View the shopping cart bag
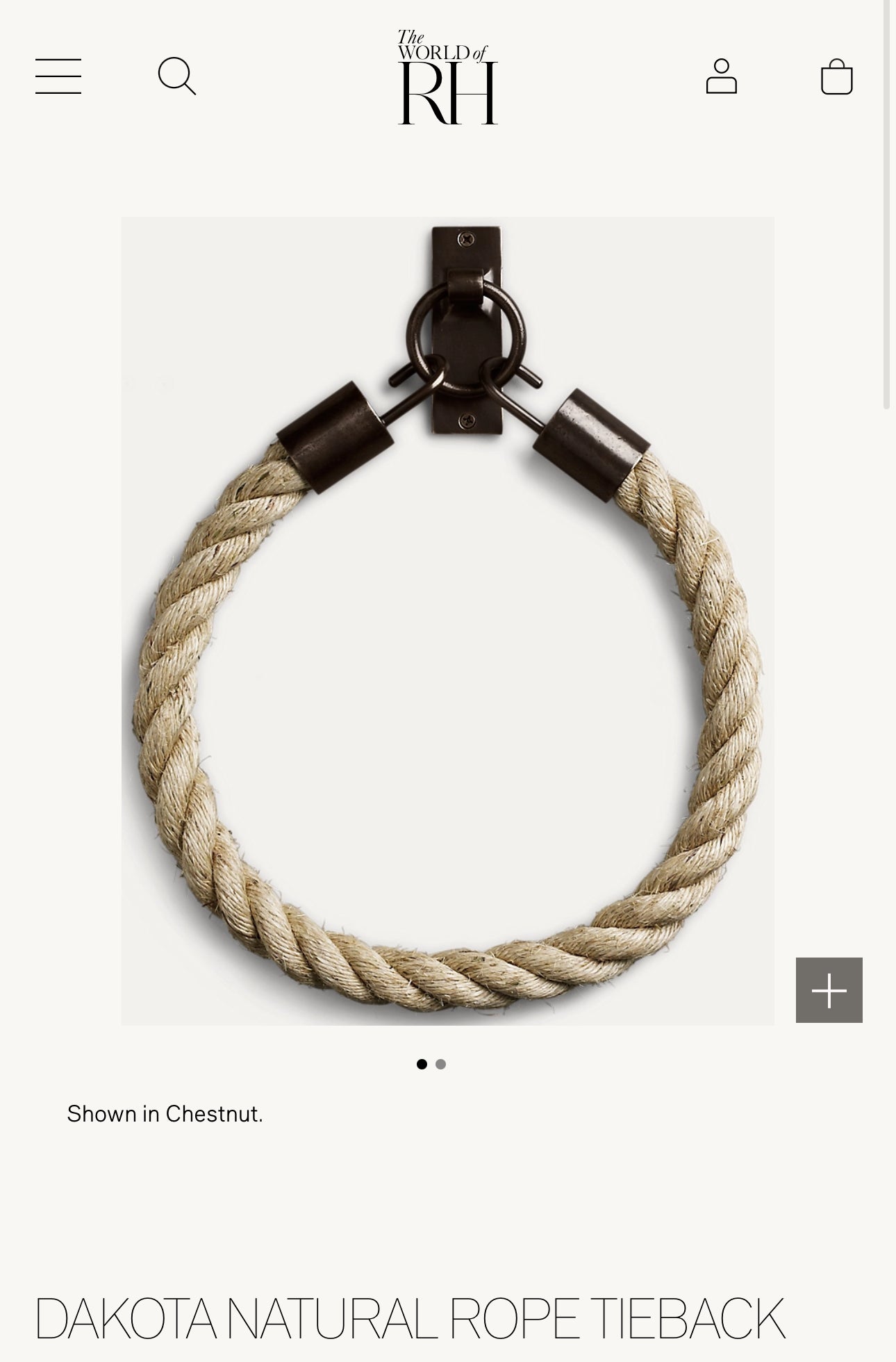 coord(836,76)
